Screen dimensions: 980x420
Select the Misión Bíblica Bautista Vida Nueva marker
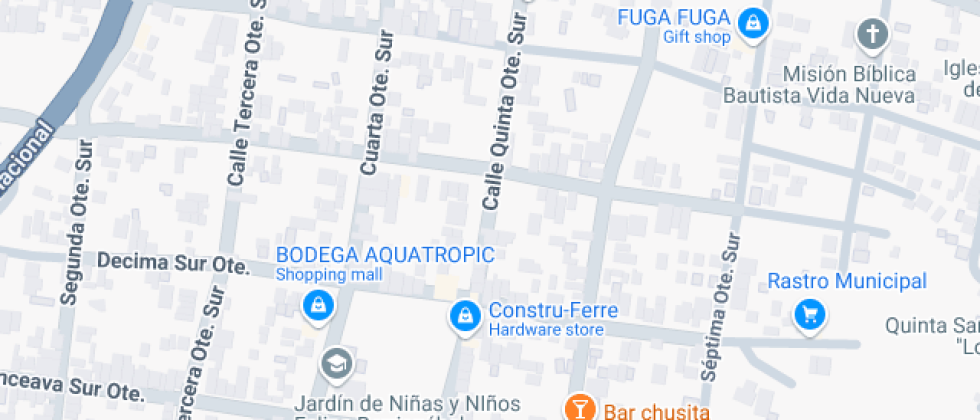pyautogui.click(x=872, y=36)
